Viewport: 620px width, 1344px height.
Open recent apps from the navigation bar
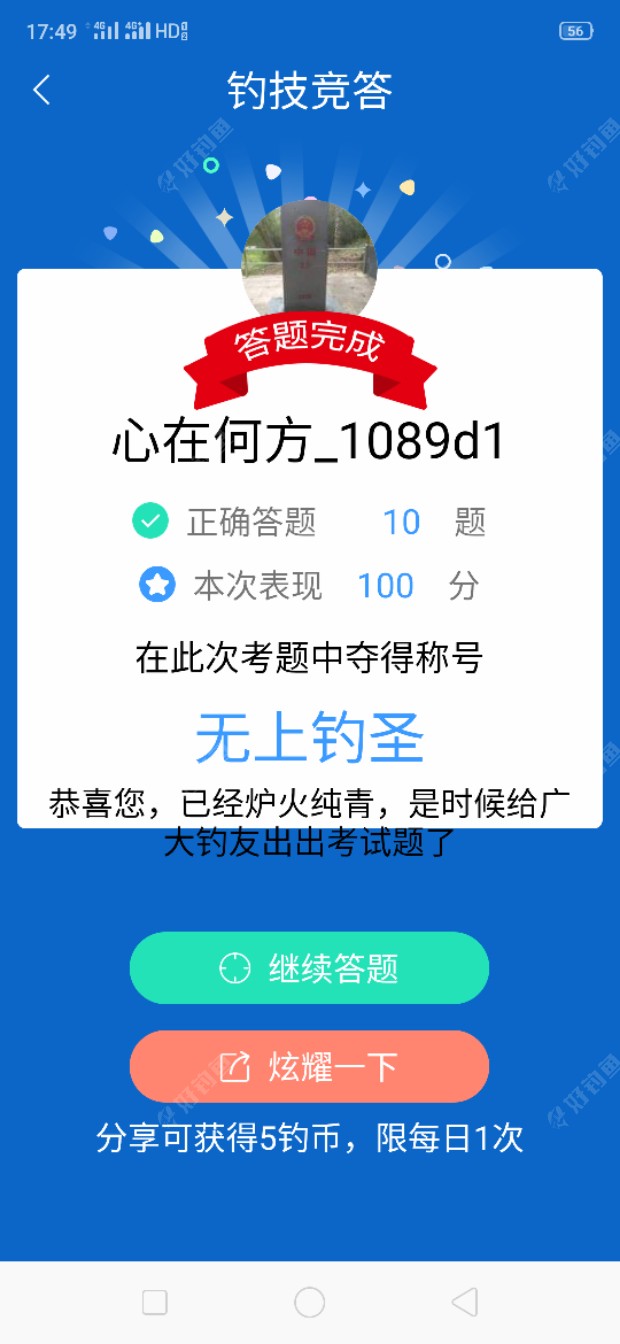(x=155, y=1302)
